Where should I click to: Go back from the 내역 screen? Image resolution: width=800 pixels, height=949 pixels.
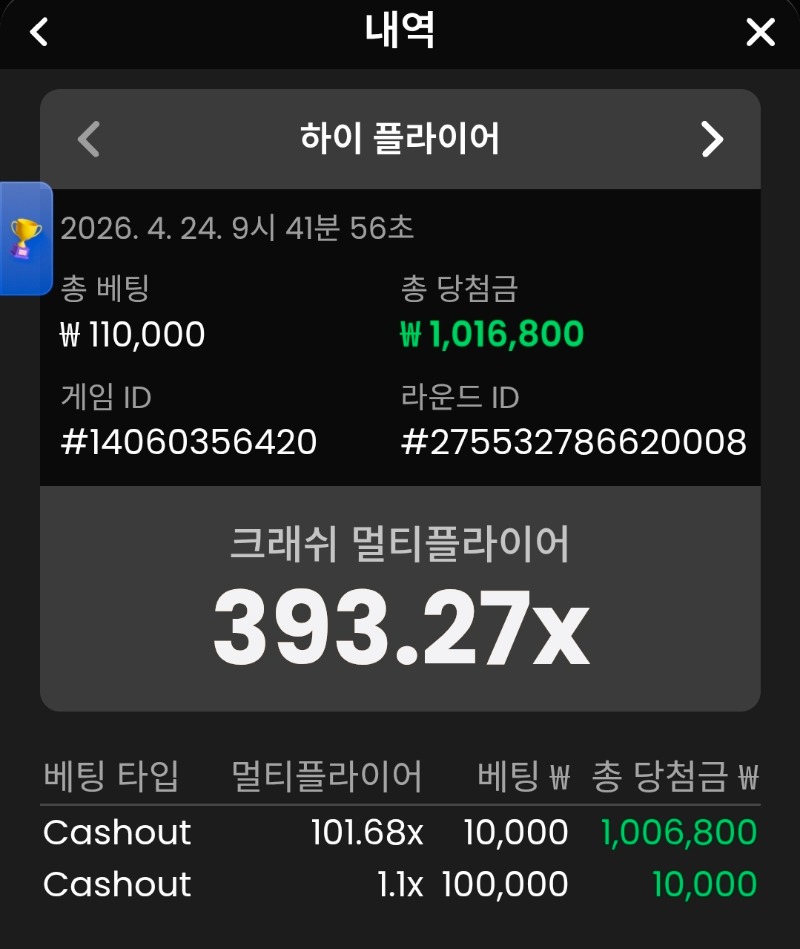coord(39,32)
